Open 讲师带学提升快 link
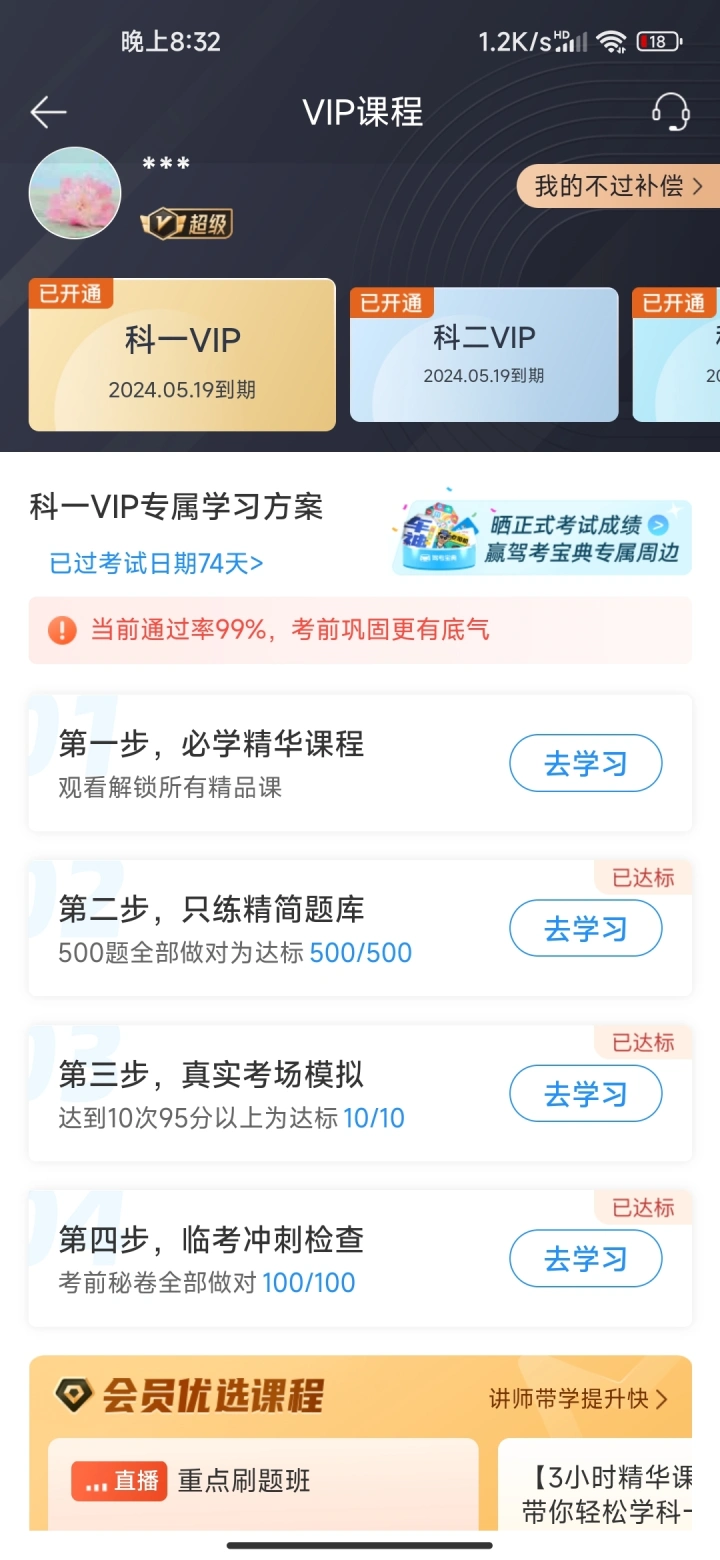 coord(578,1399)
